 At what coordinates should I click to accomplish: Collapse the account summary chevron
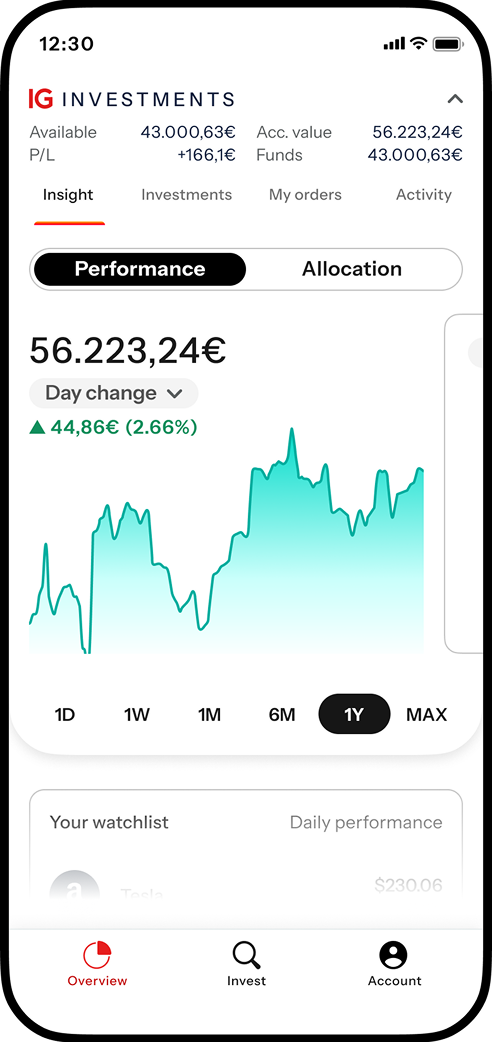pyautogui.click(x=455, y=100)
